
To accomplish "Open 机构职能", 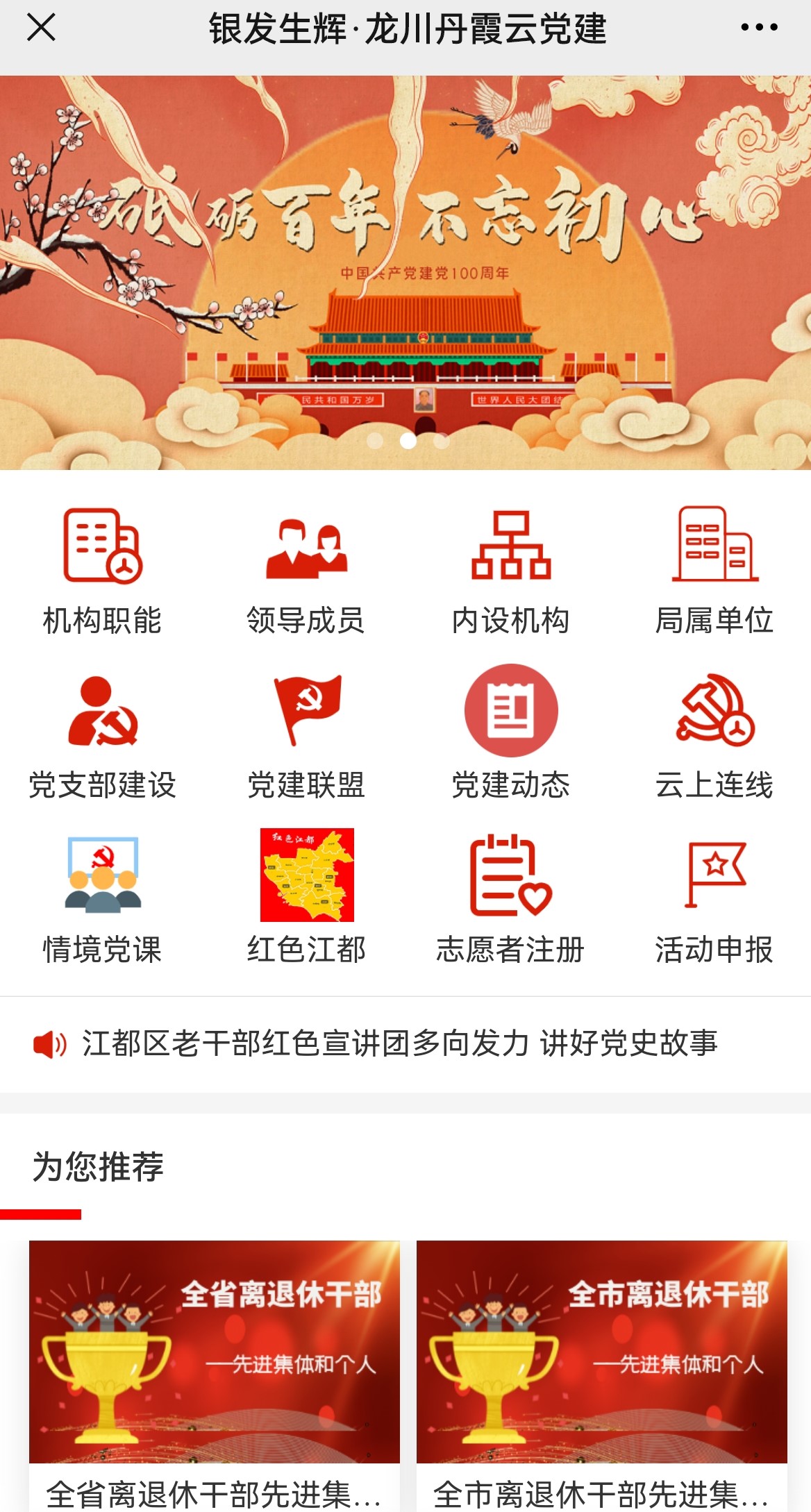I will [x=102, y=571].
